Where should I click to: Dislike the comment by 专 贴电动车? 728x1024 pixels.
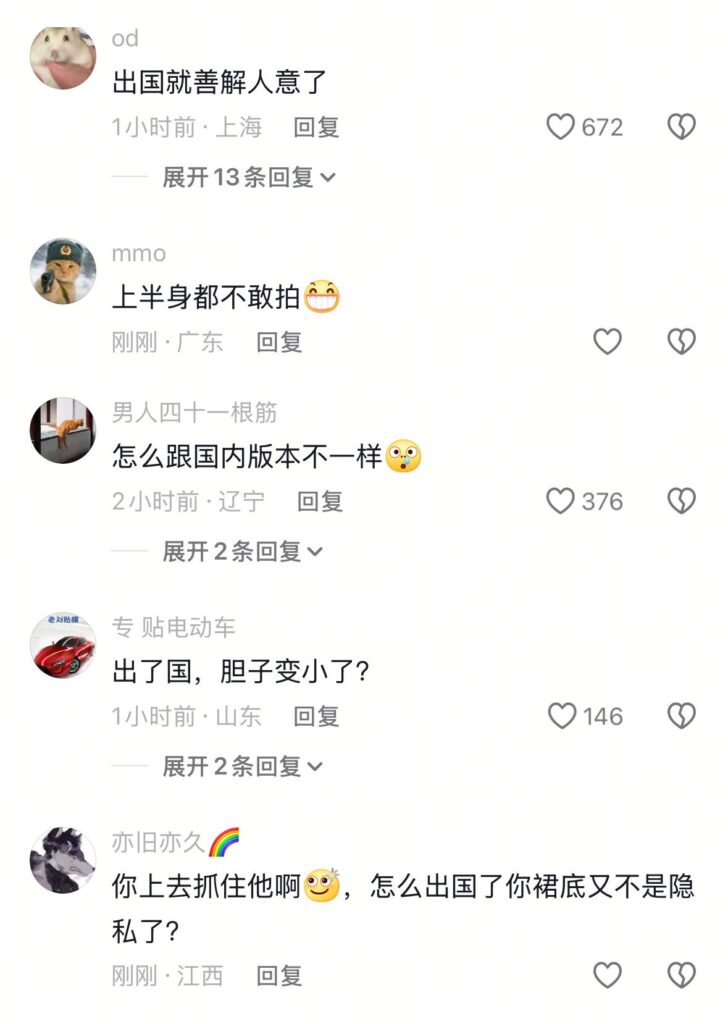(681, 716)
